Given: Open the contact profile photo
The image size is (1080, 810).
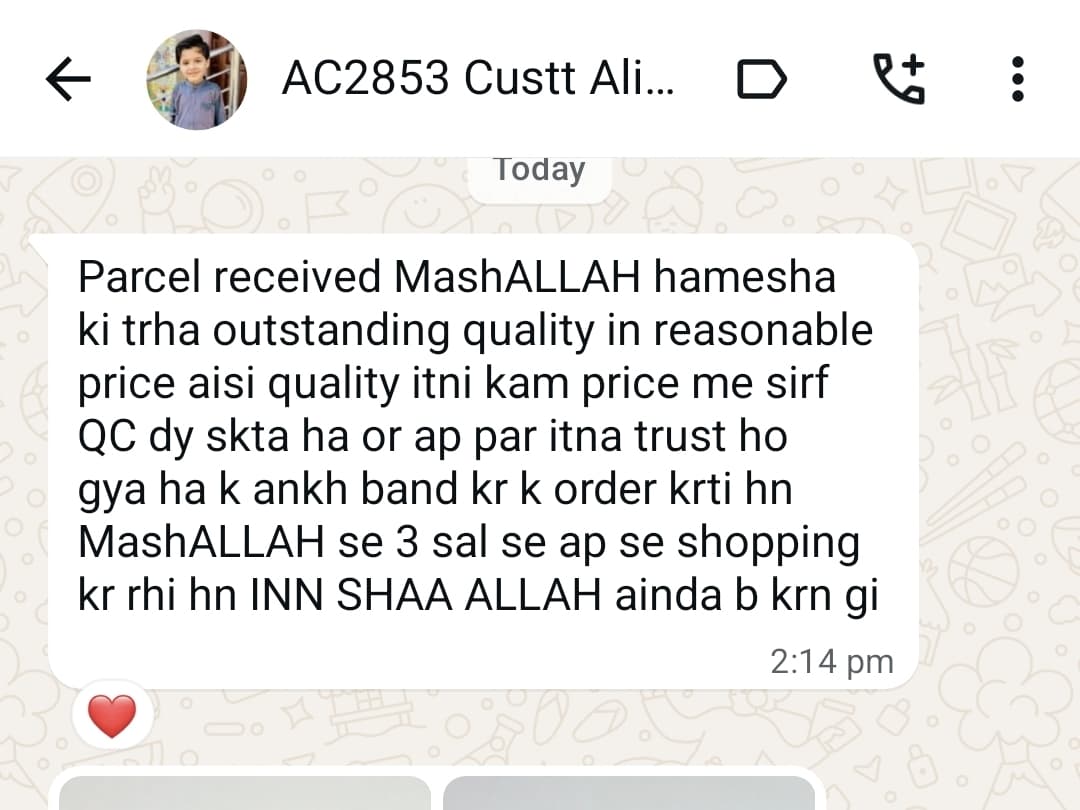Looking at the screenshot, I should (x=196, y=79).
